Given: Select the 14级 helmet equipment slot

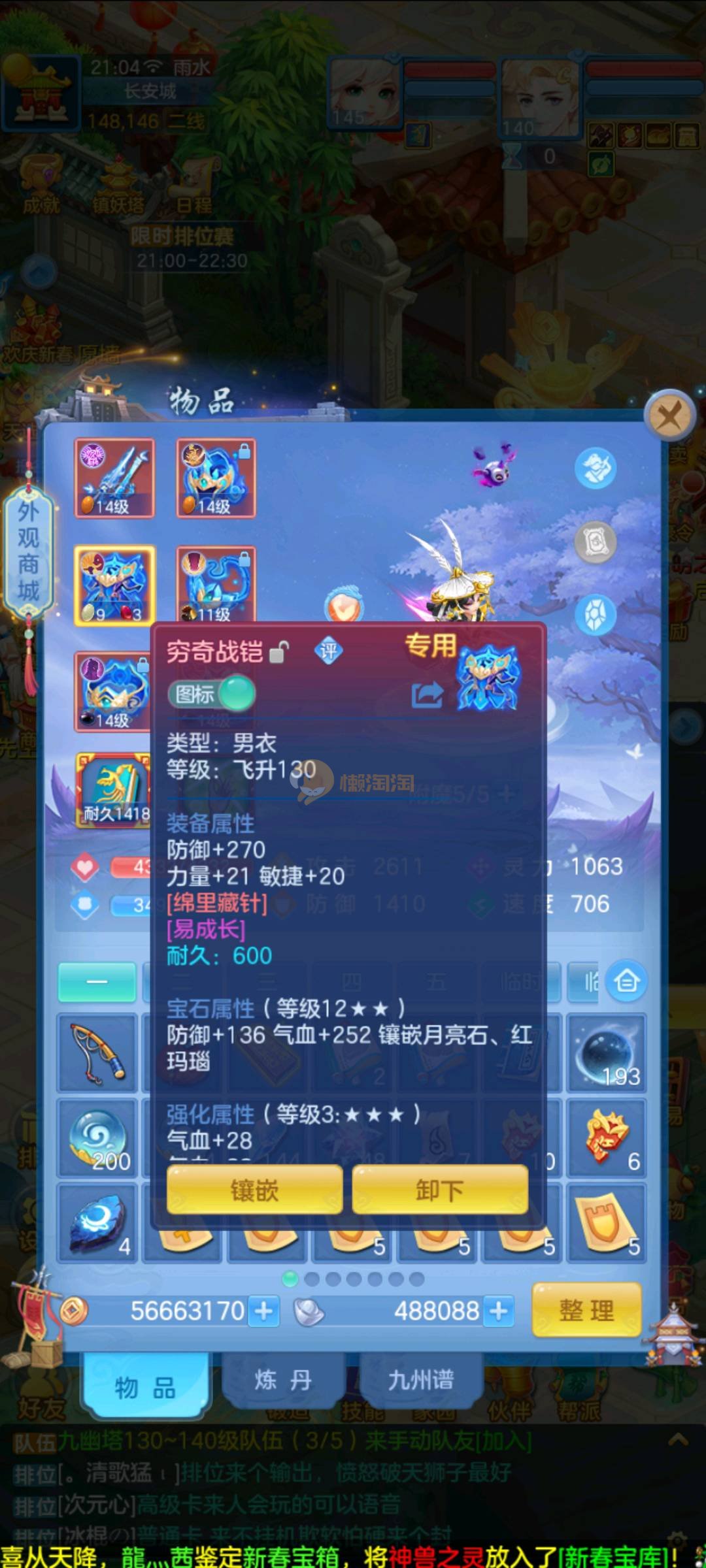Looking at the screenshot, I should coord(216,478).
